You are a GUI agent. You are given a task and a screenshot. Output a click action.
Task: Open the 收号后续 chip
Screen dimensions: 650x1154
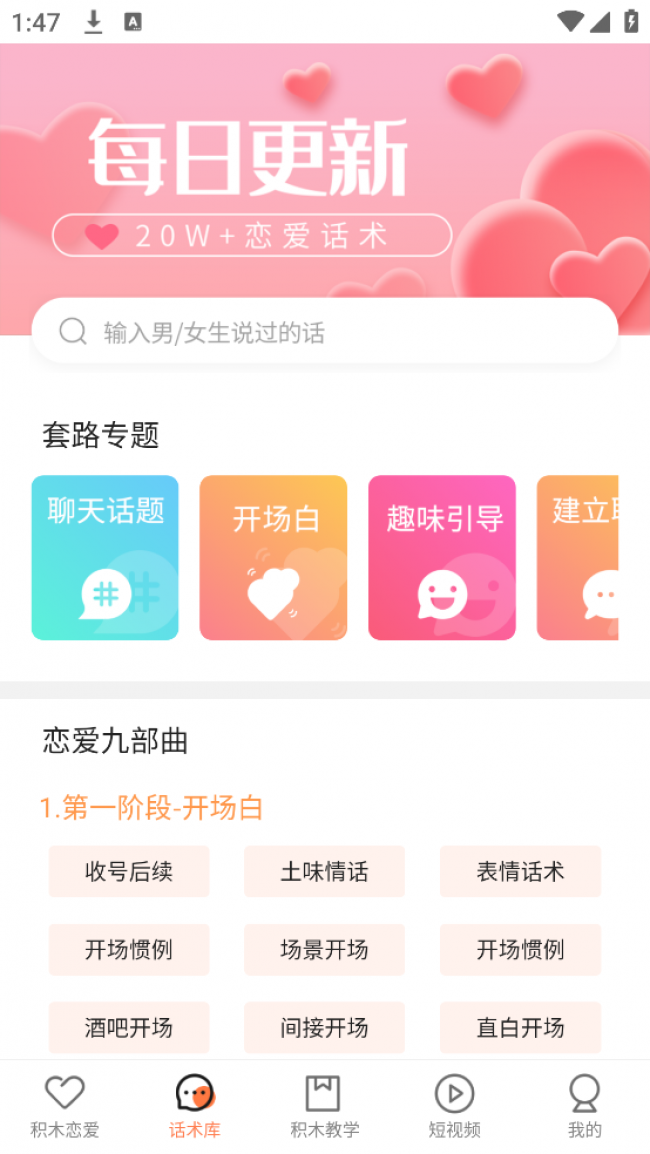click(x=129, y=871)
